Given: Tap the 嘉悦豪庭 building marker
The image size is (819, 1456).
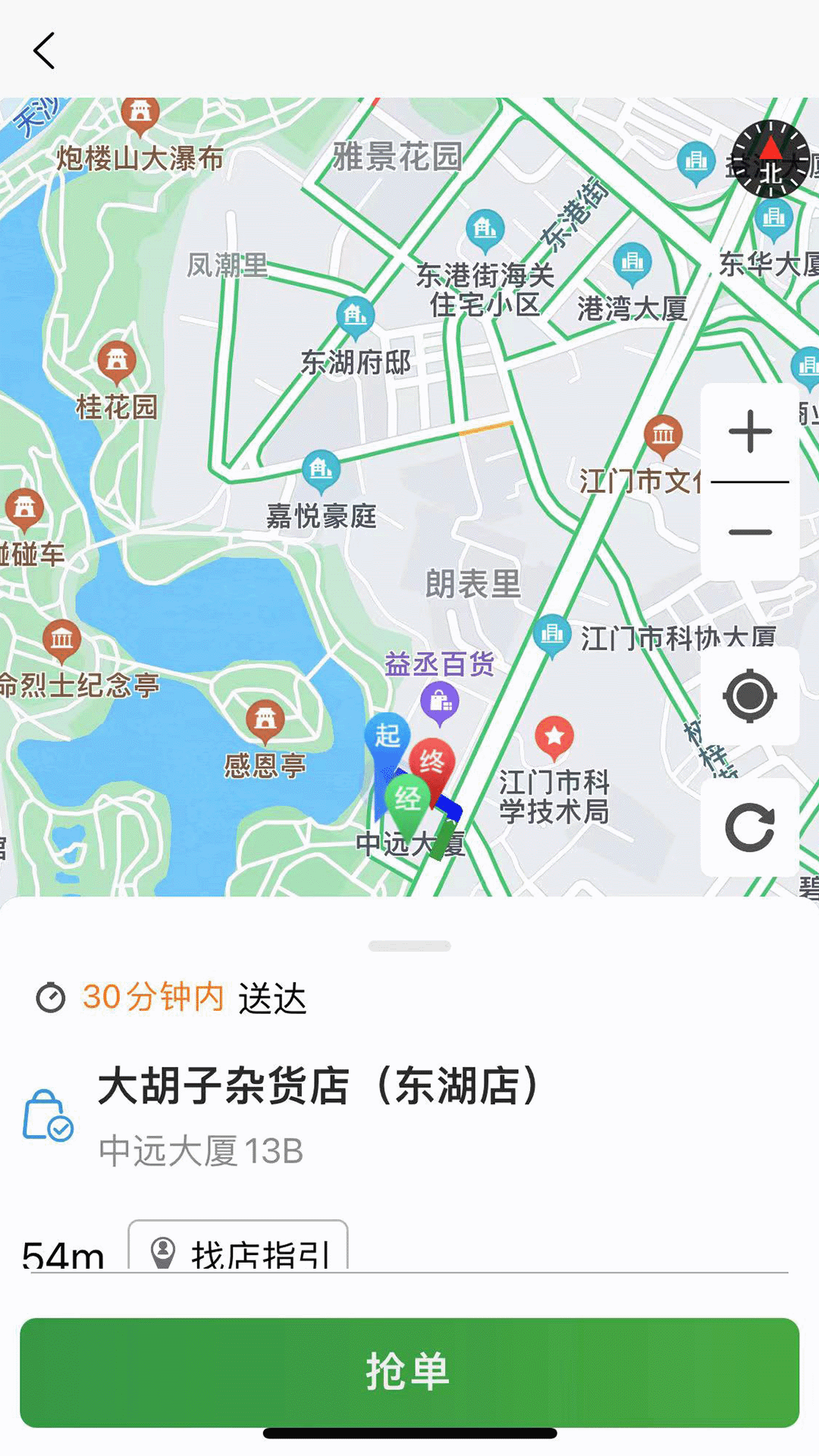Looking at the screenshot, I should coord(318,469).
